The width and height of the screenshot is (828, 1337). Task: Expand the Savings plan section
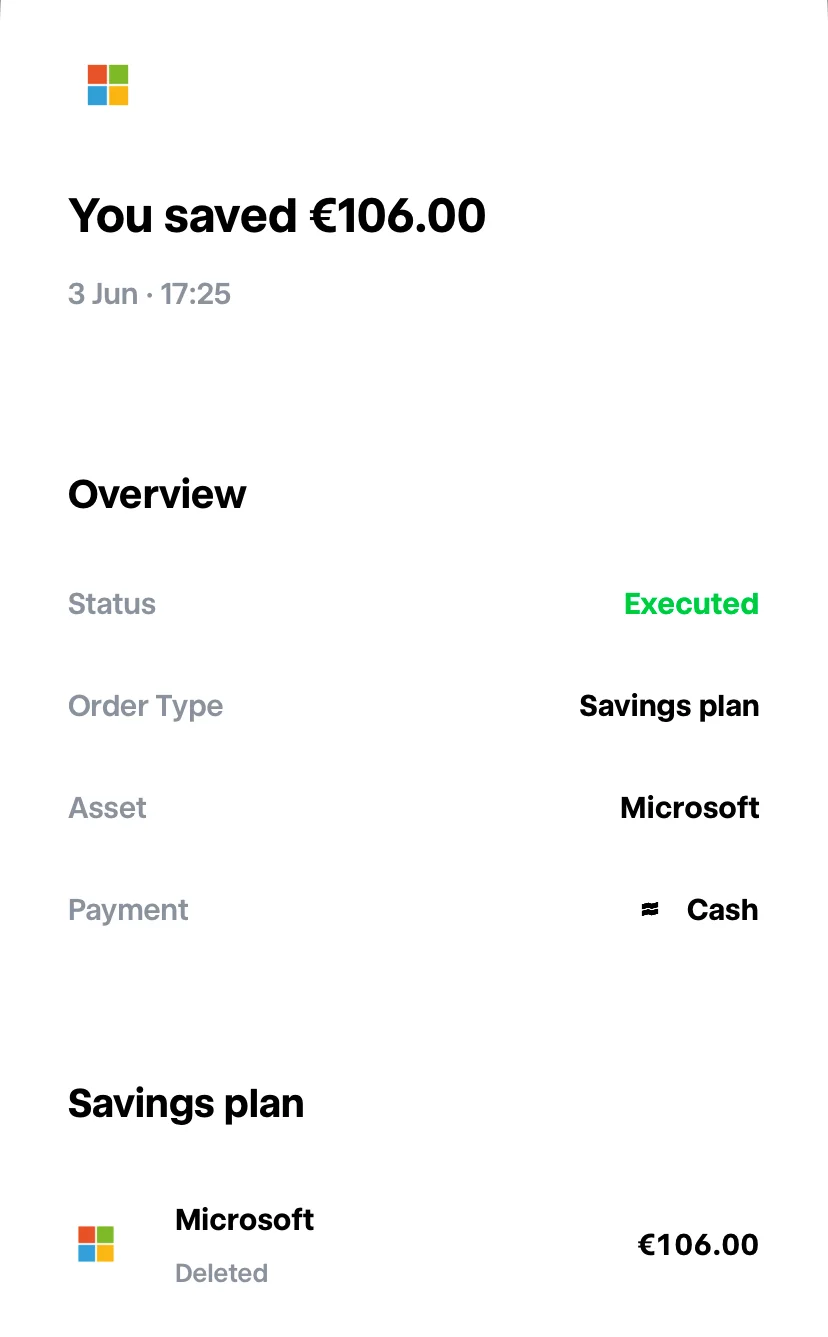pos(186,1104)
